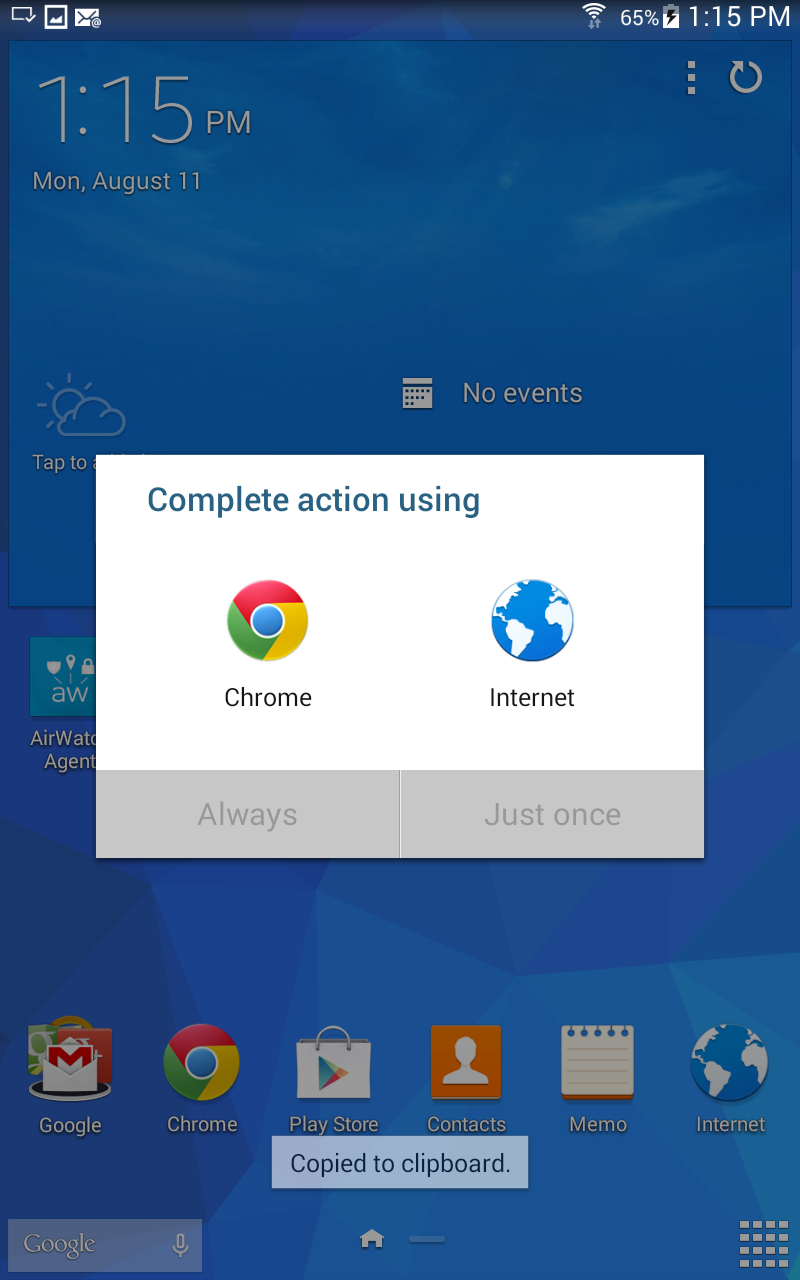Open calendar from No events widget

[x=492, y=393]
